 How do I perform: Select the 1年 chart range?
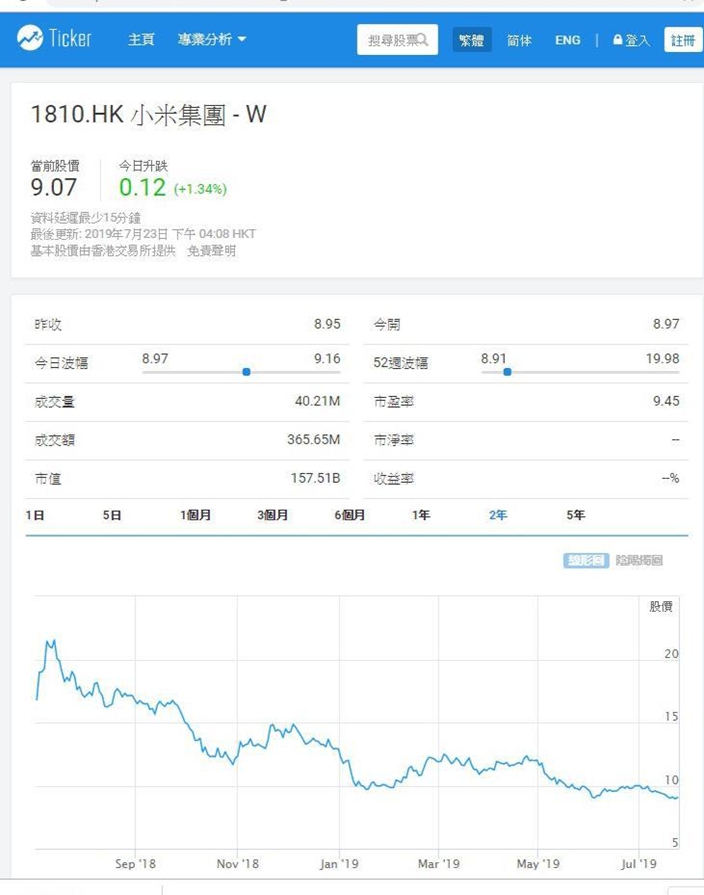click(421, 515)
